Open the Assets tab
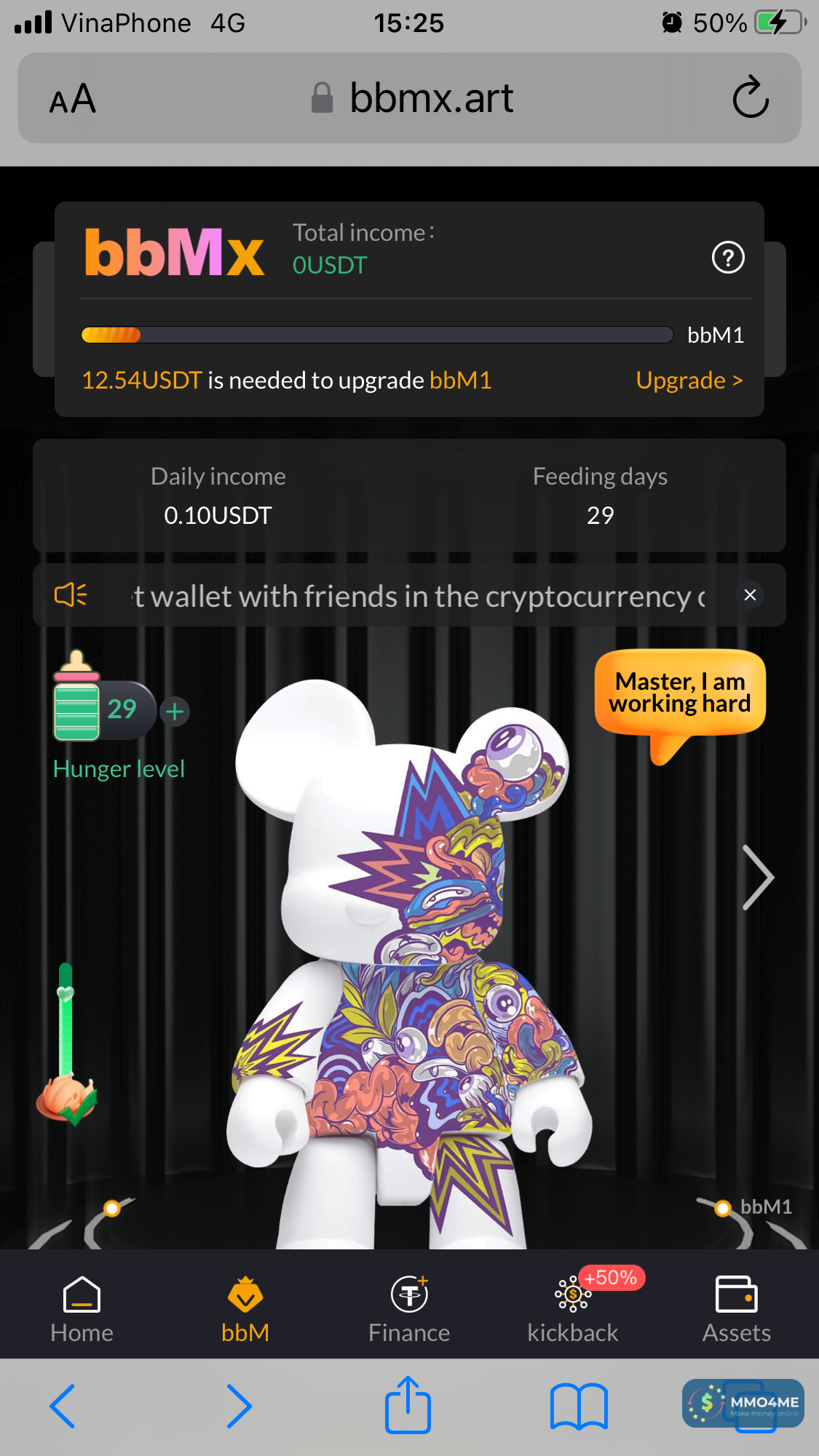819x1456 pixels. coord(736,1308)
